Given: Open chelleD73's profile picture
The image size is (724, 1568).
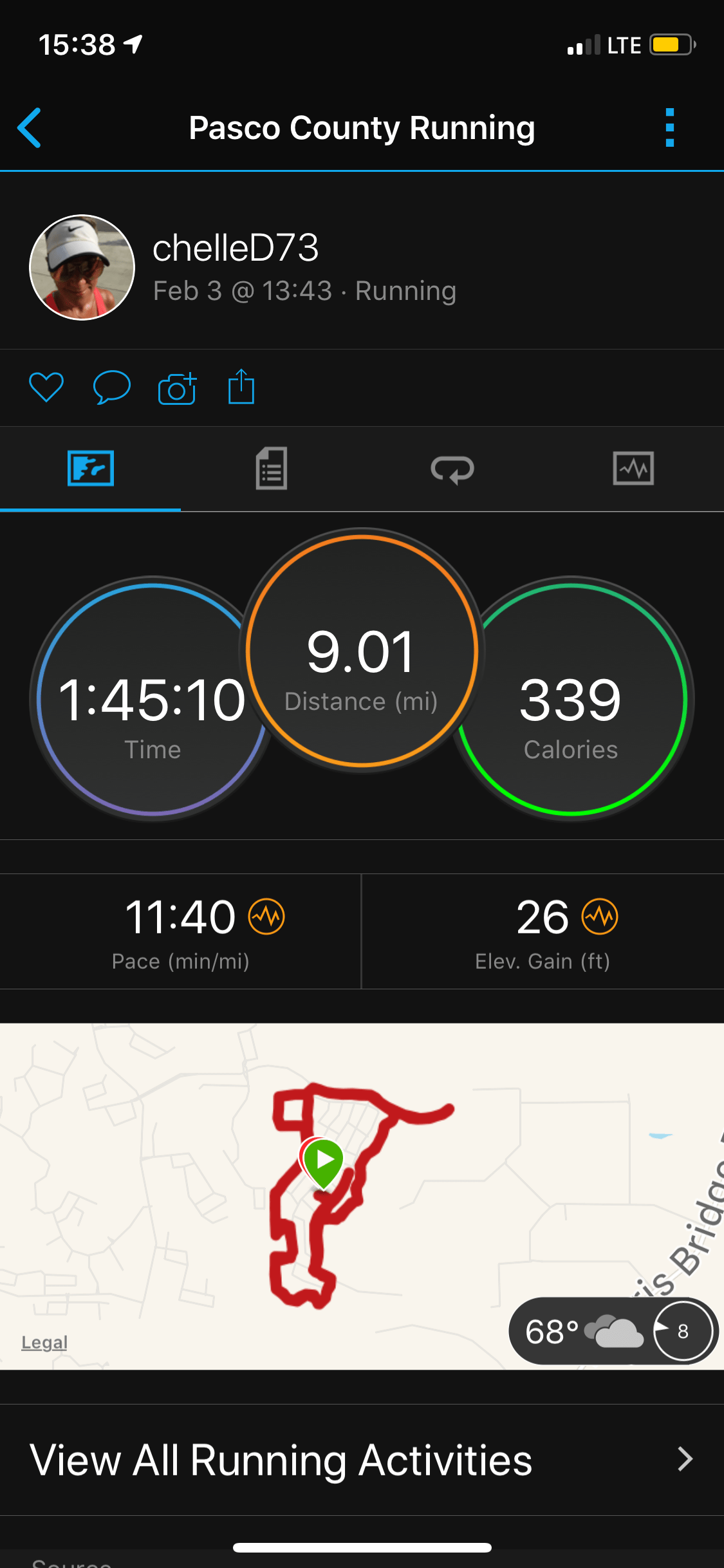Looking at the screenshot, I should click(x=82, y=267).
